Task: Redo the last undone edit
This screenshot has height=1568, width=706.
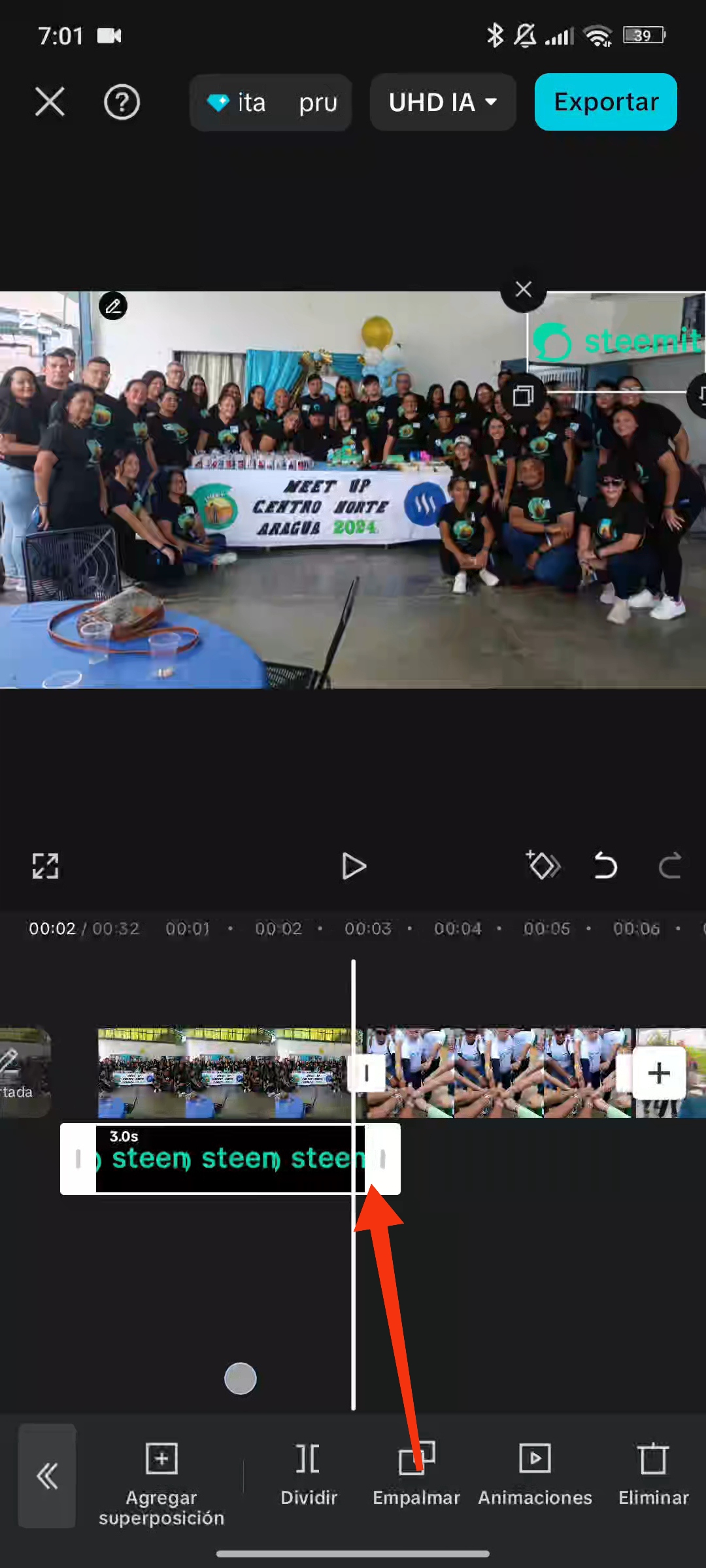Action: click(669, 866)
